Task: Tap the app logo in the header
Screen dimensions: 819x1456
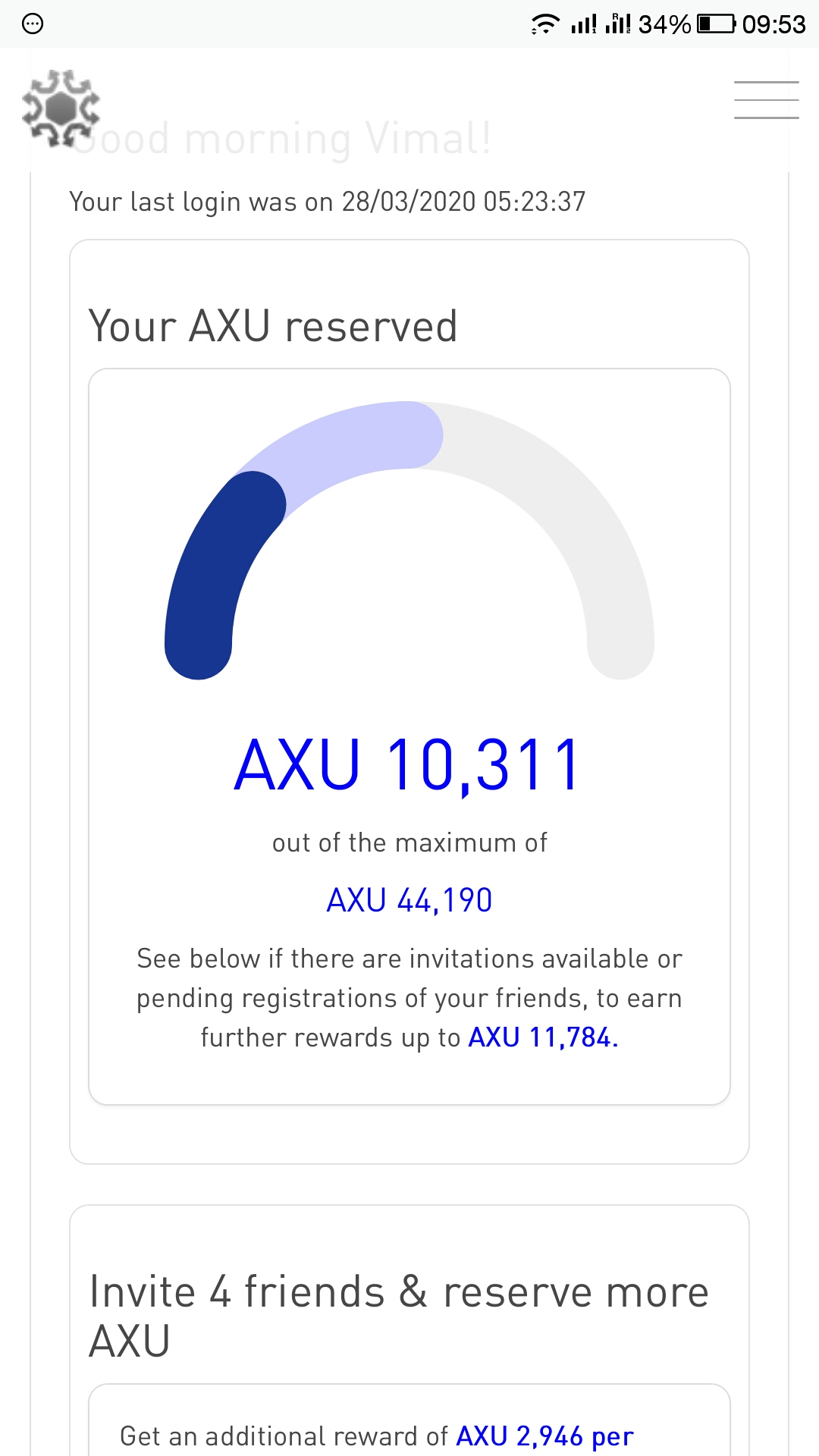Action: pyautogui.click(x=61, y=108)
